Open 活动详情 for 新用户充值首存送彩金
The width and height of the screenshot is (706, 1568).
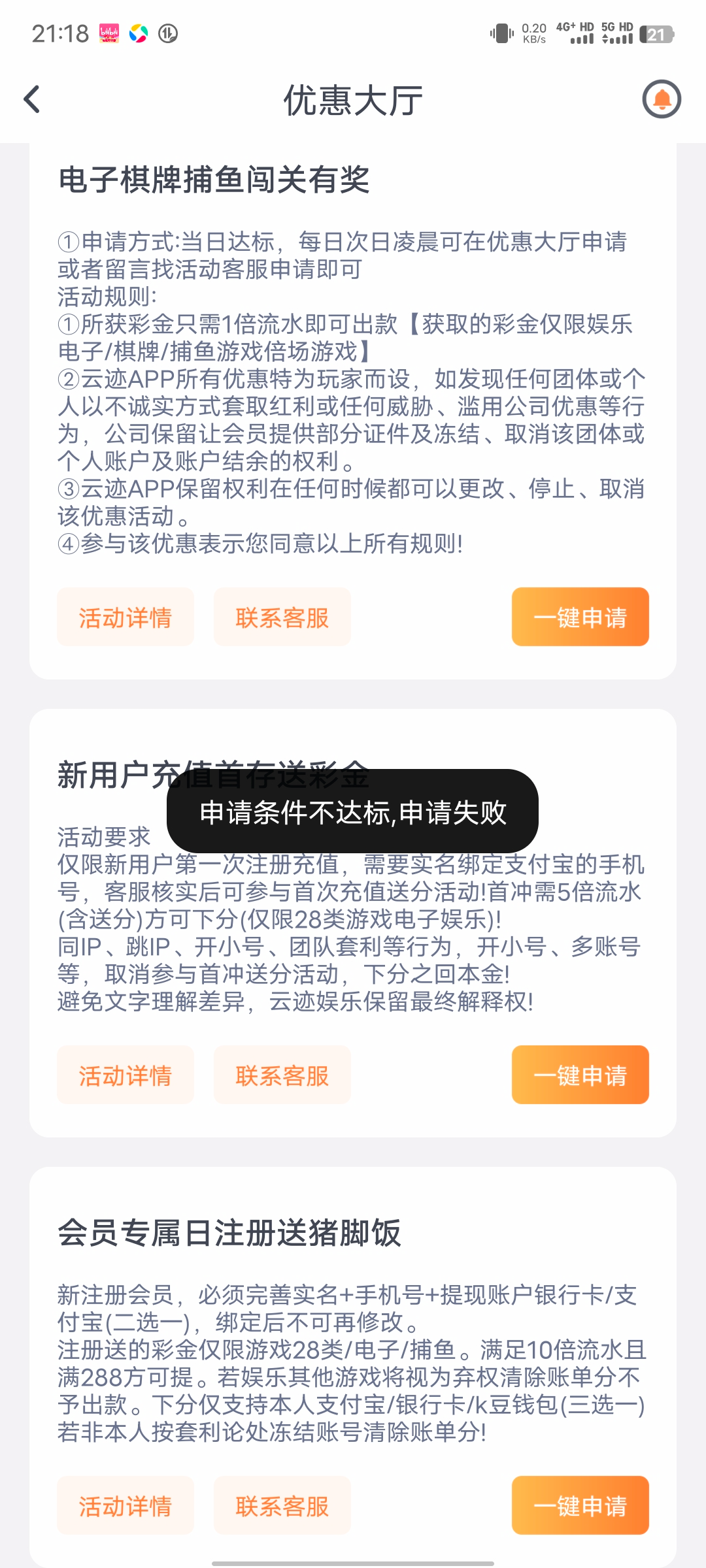point(126,1075)
